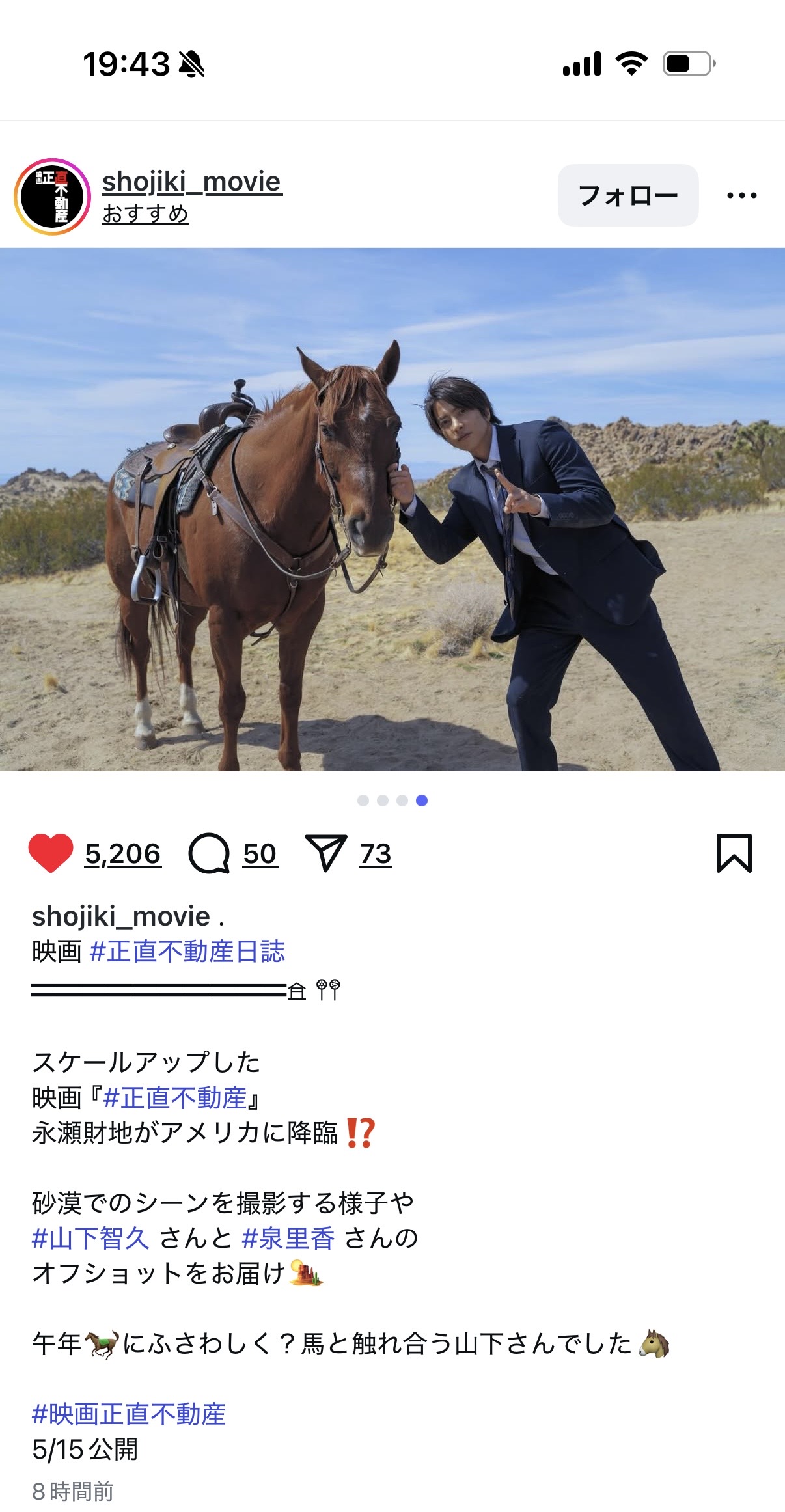The width and height of the screenshot is (785, 1512).
Task: Share the post via paper plane icon
Action: pyautogui.click(x=325, y=853)
